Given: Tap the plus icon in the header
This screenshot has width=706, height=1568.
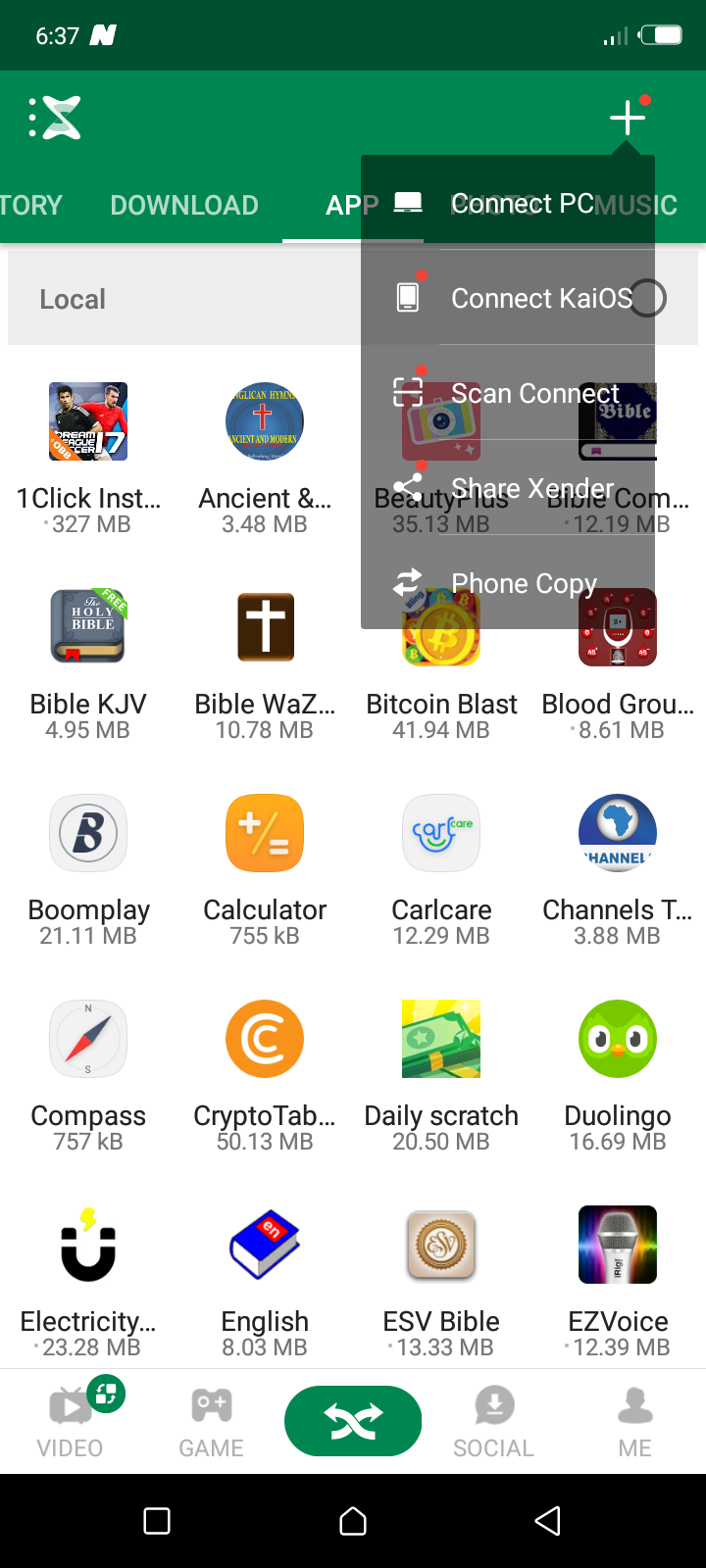Looking at the screenshot, I should click(x=628, y=119).
